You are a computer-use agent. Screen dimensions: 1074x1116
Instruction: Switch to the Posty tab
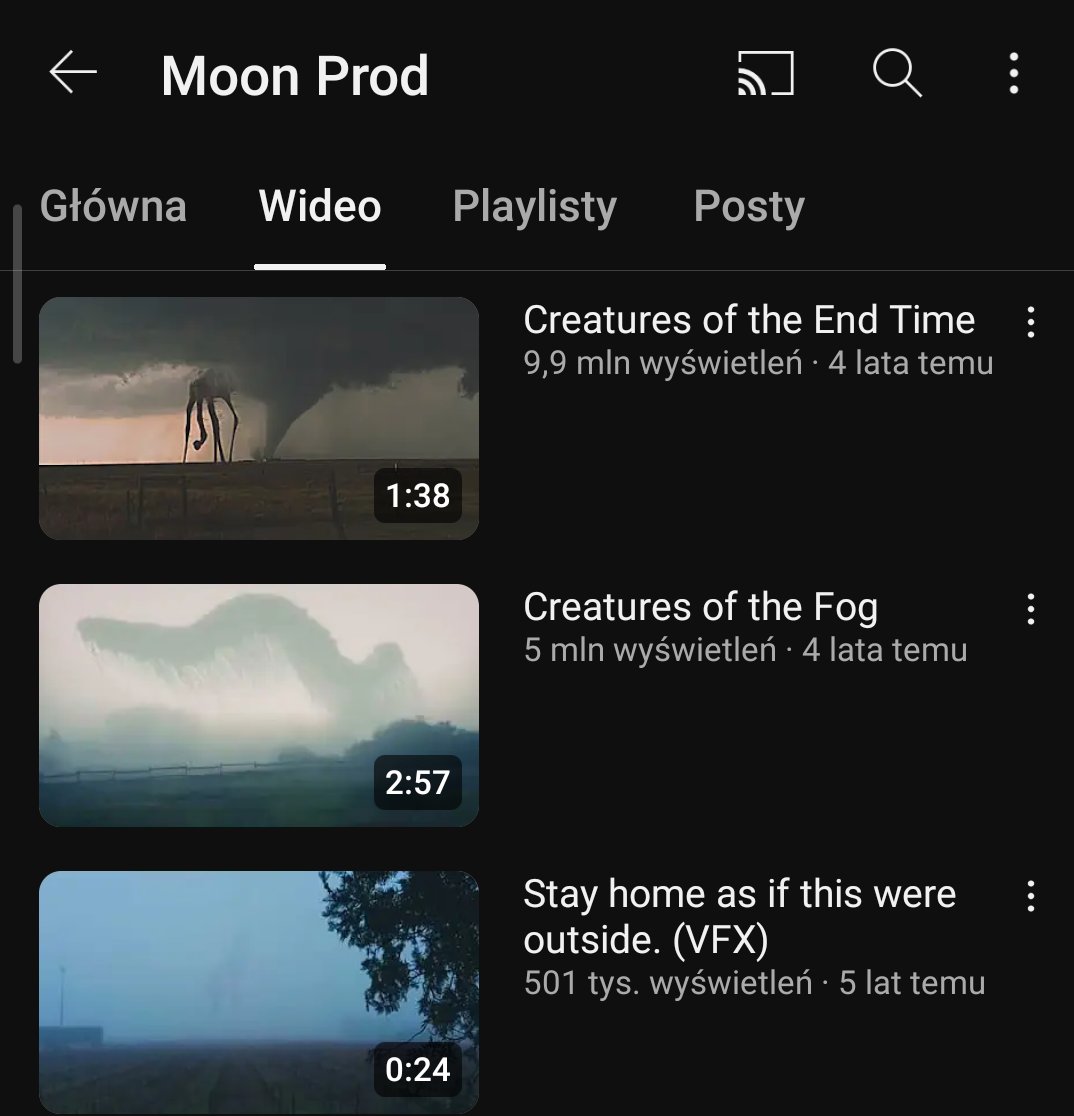749,206
